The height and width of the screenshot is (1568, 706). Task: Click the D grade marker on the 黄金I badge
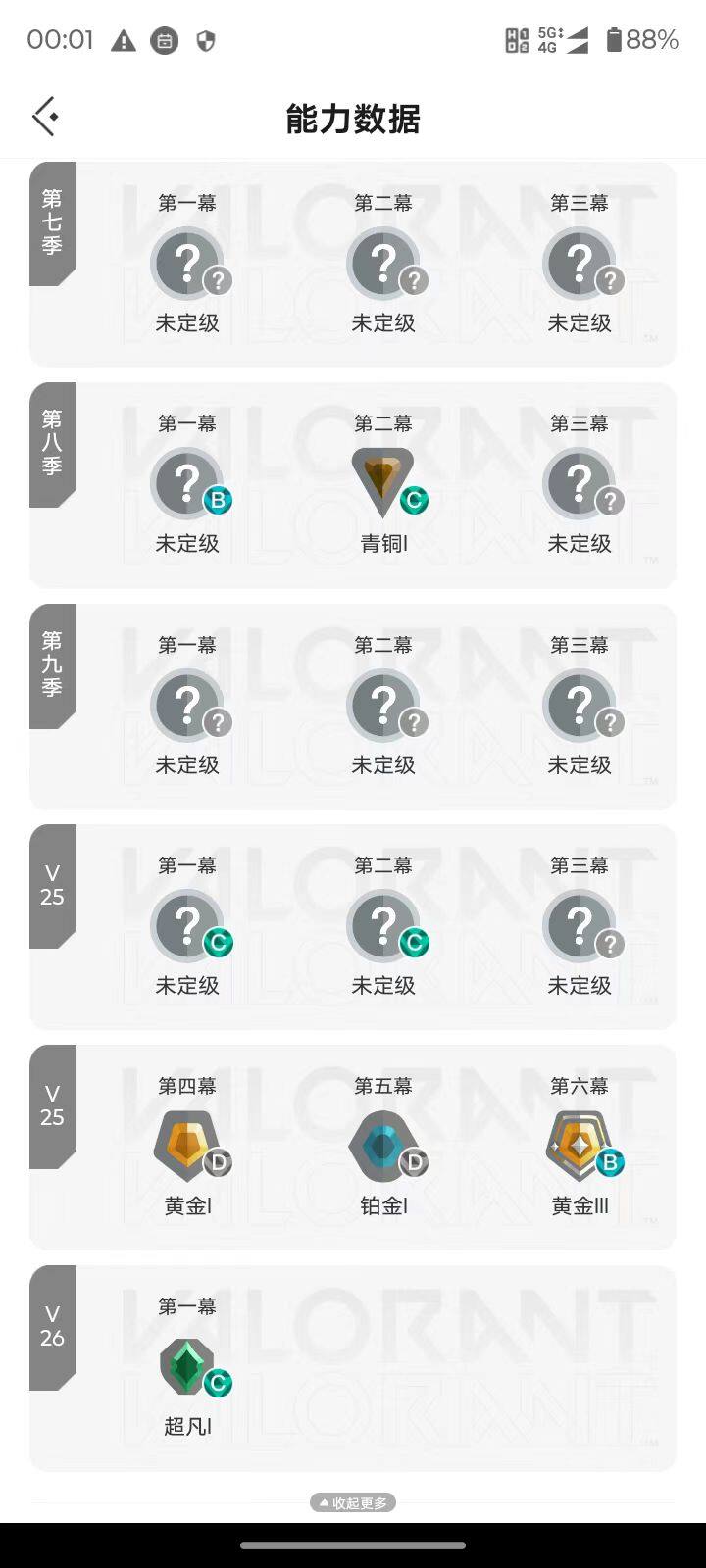(x=218, y=1162)
